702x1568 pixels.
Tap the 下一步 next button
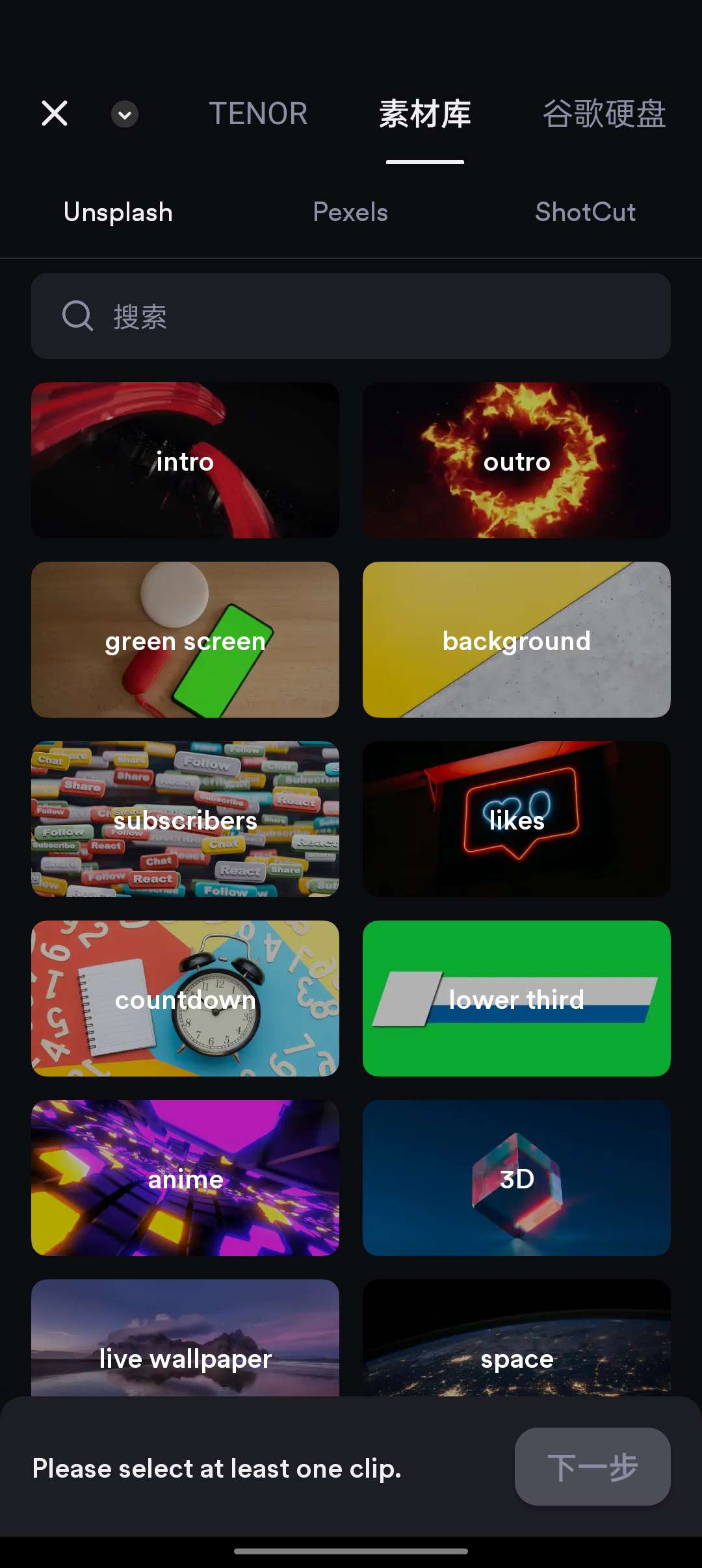pyautogui.click(x=592, y=1467)
